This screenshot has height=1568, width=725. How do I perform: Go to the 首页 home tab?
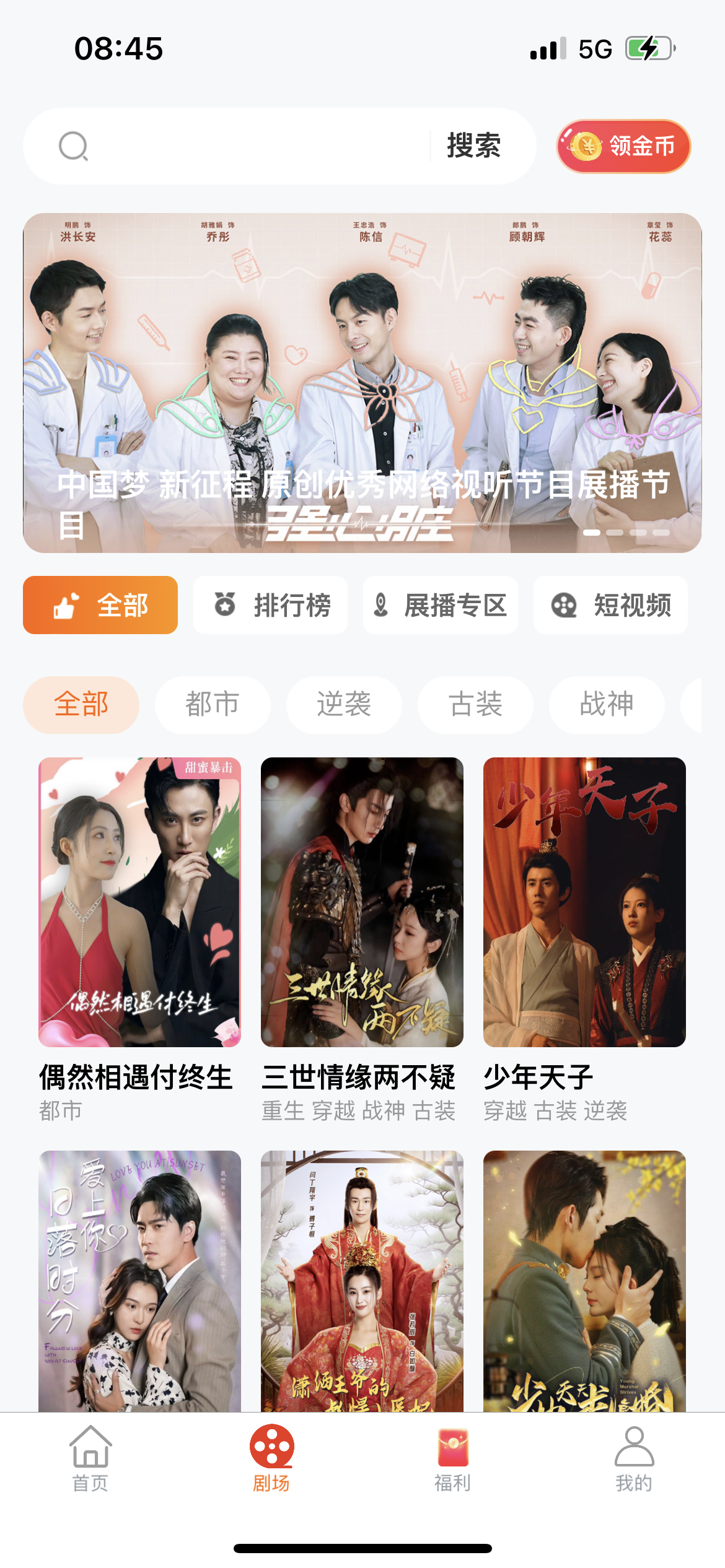click(90, 1458)
